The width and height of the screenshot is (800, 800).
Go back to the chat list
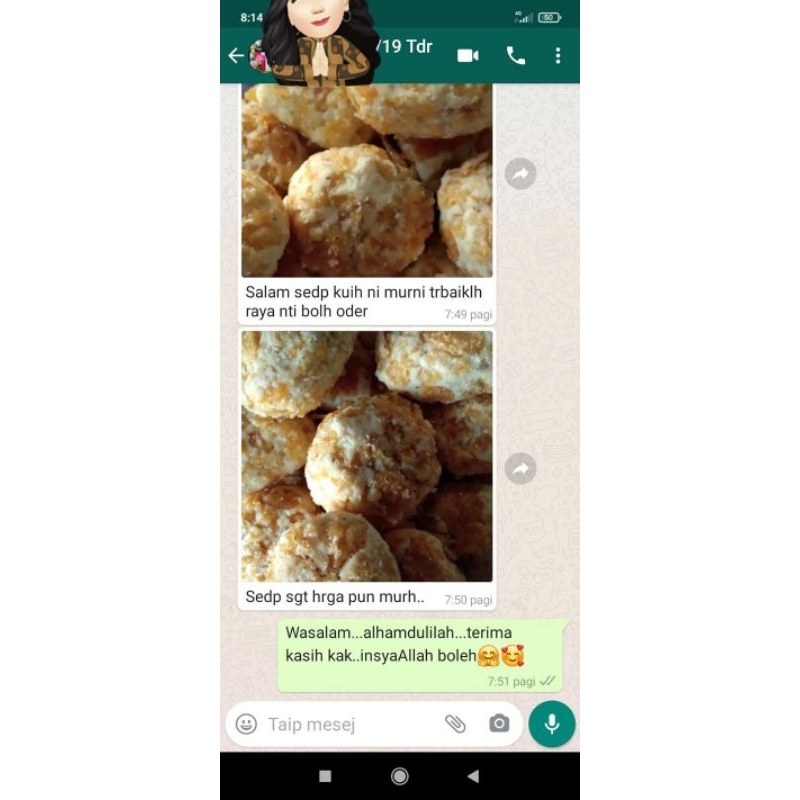coord(236,55)
